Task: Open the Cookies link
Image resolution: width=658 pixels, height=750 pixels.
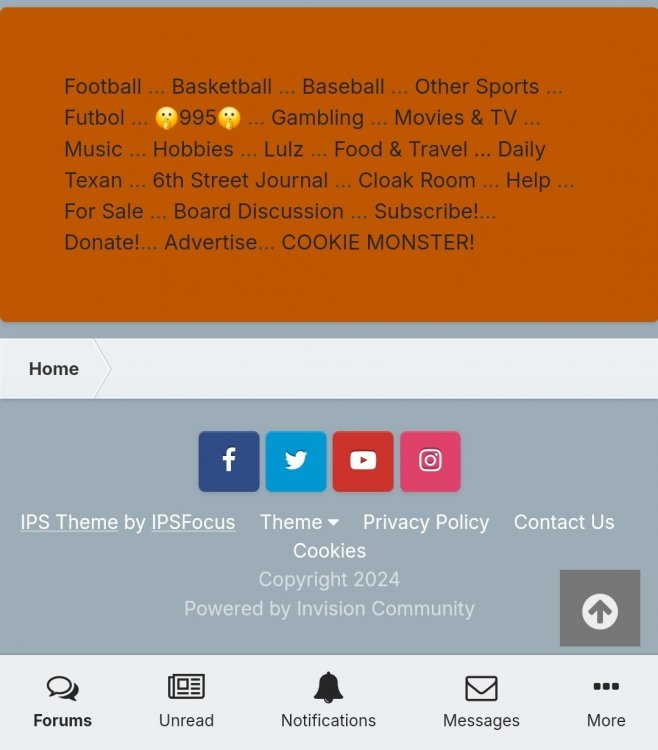Action: tap(329, 551)
